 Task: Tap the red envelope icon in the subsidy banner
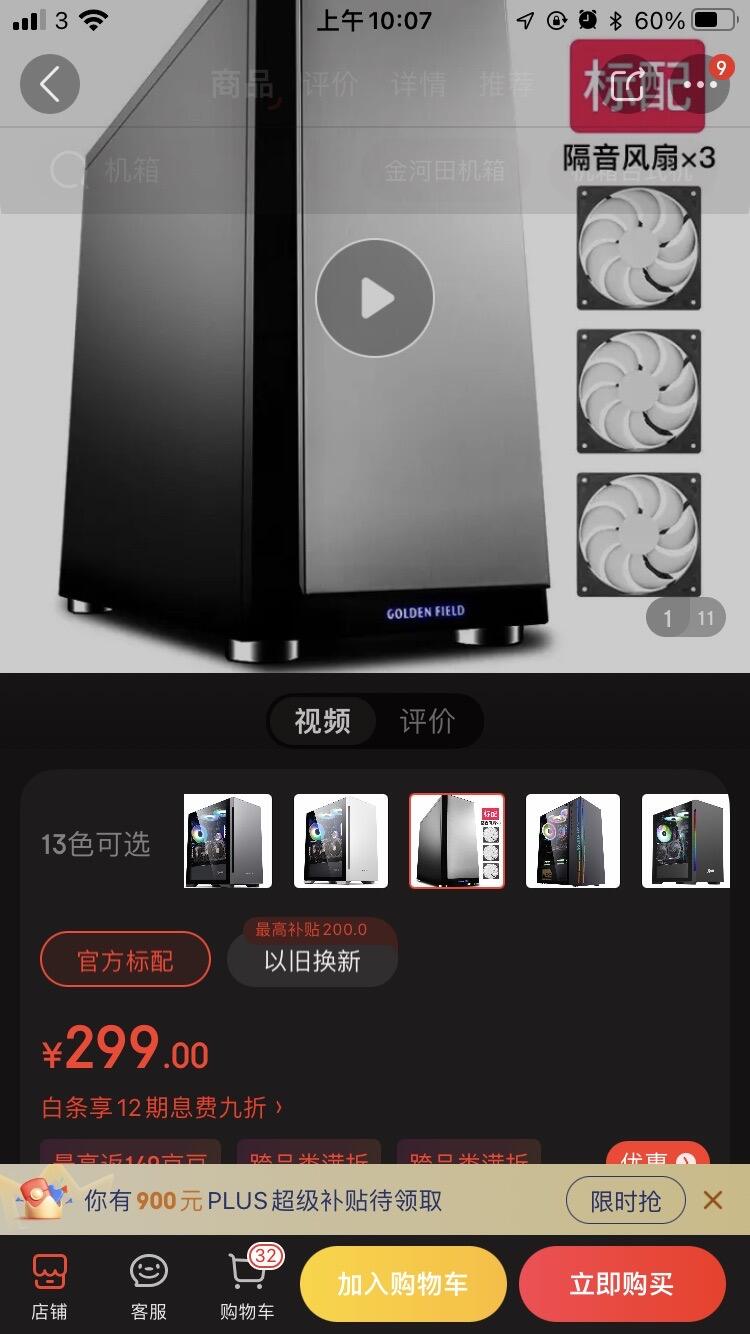40,1200
